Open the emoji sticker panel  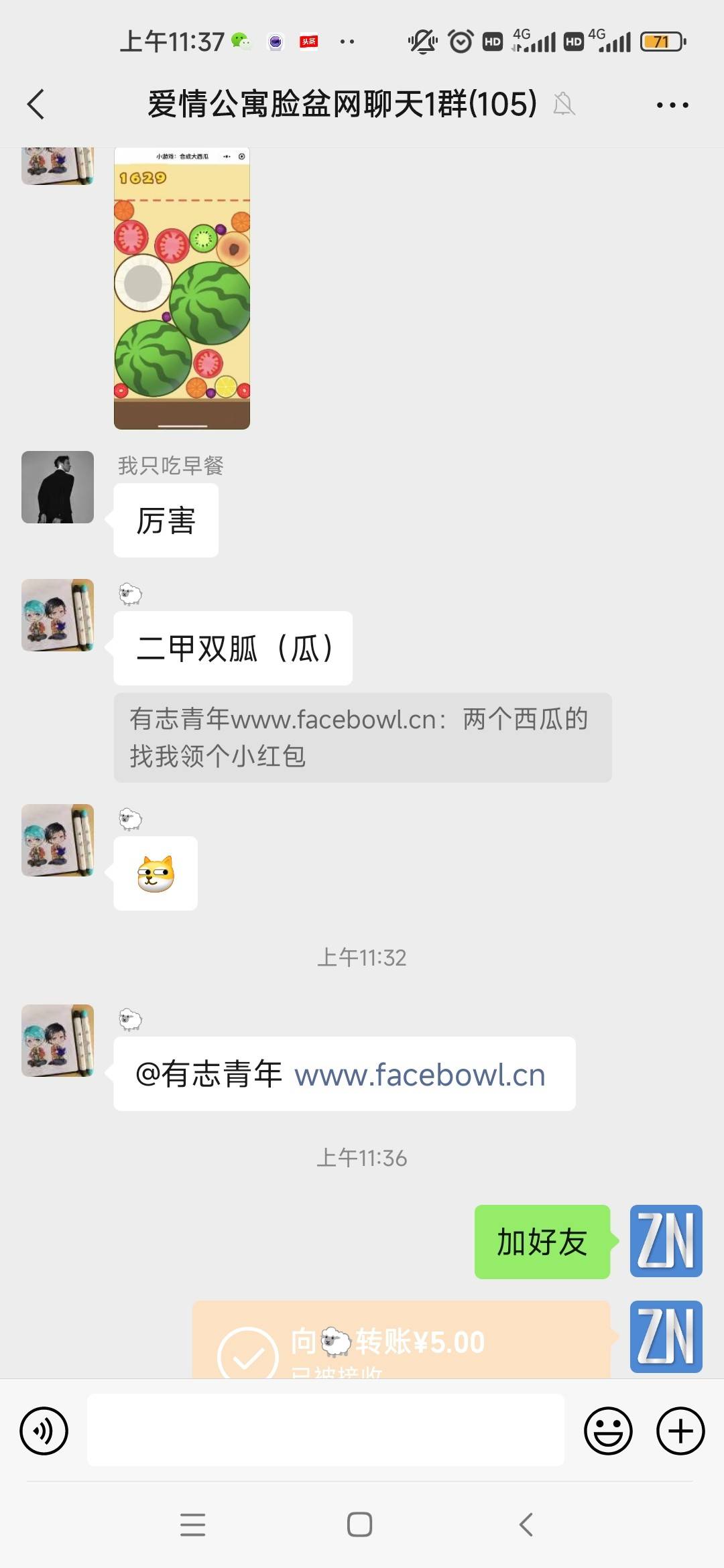coord(608,1431)
